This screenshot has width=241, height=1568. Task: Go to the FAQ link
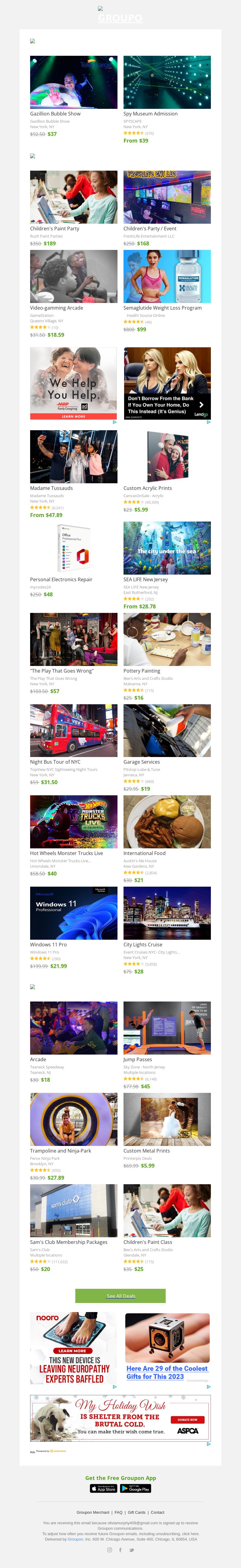(119, 1512)
